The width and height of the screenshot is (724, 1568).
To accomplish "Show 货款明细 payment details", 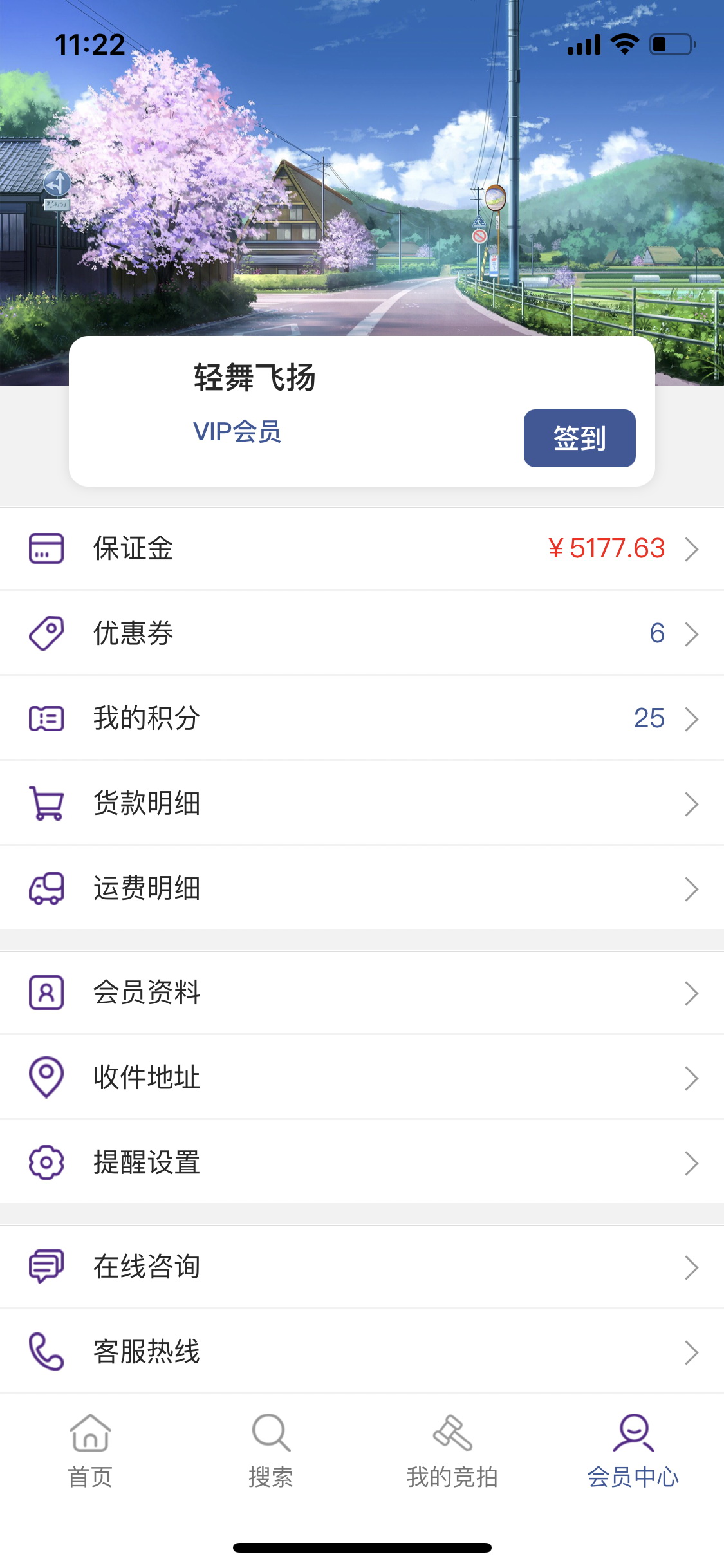I will point(362,803).
